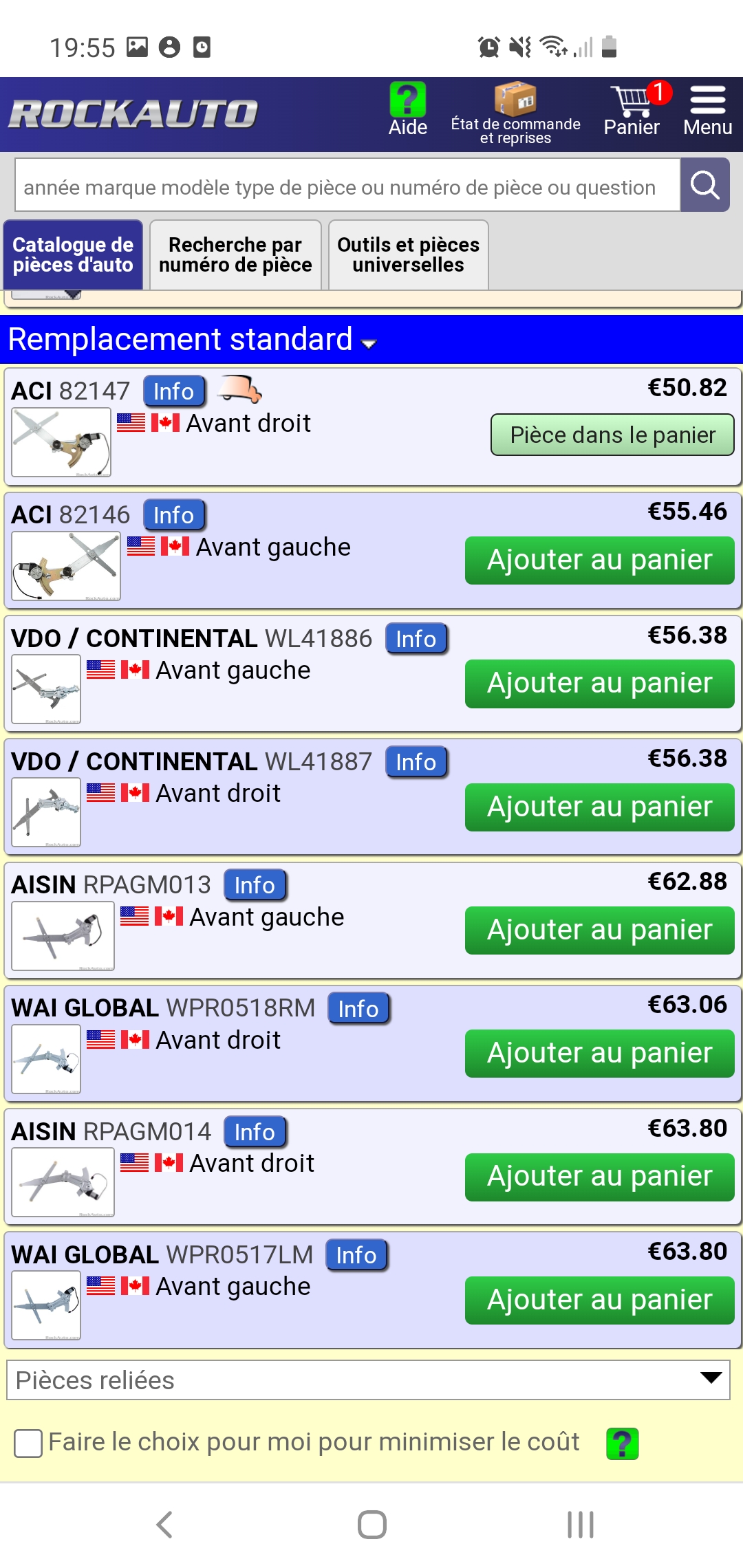
Task: Show Info for ACI 82147
Action: [173, 391]
